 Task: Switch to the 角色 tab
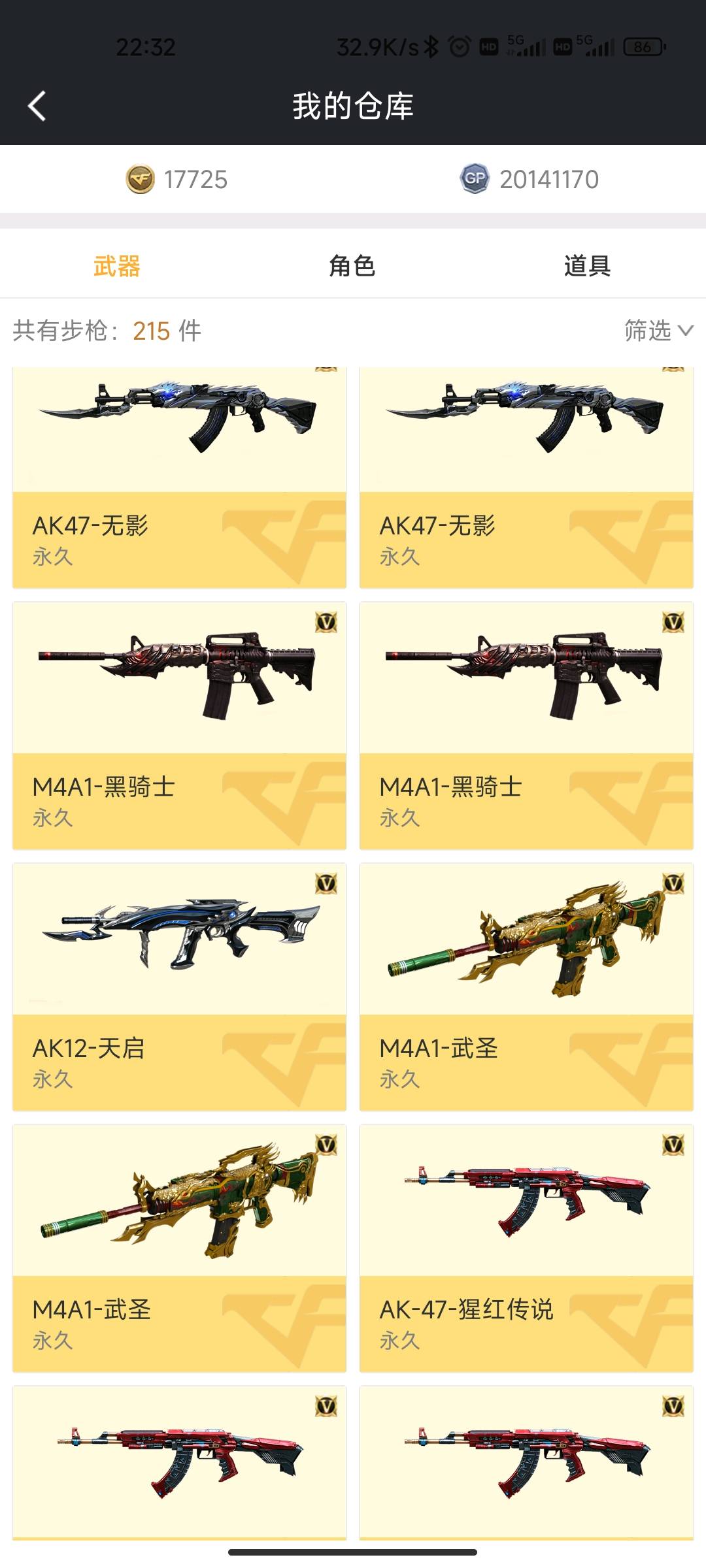[352, 266]
